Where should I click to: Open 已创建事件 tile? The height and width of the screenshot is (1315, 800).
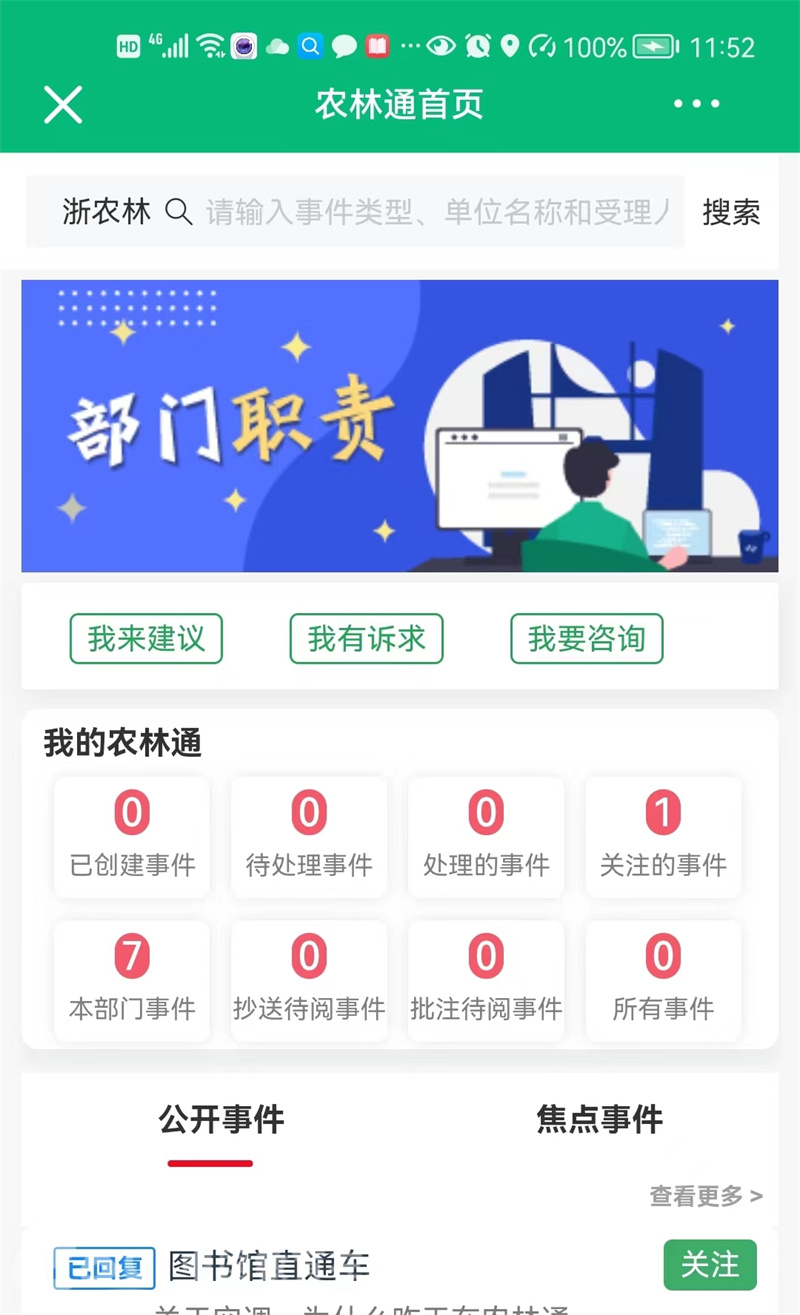click(x=132, y=837)
